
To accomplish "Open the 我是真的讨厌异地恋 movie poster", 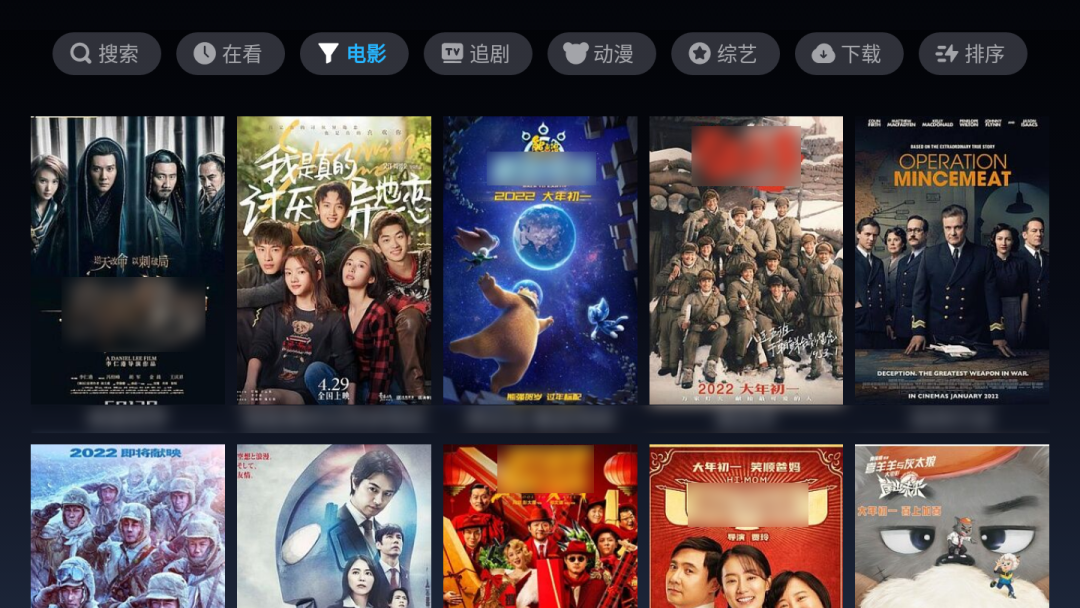I will click(334, 260).
